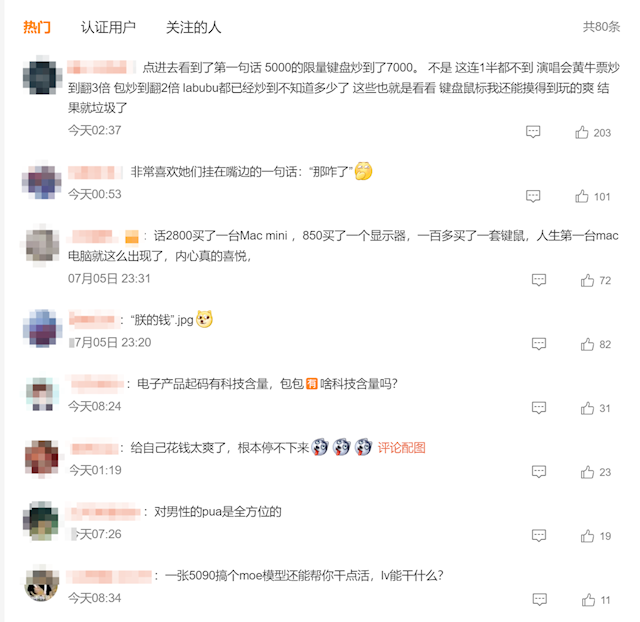Like the "那咋了" comment
The width and height of the screenshot is (640, 622).
(582, 196)
